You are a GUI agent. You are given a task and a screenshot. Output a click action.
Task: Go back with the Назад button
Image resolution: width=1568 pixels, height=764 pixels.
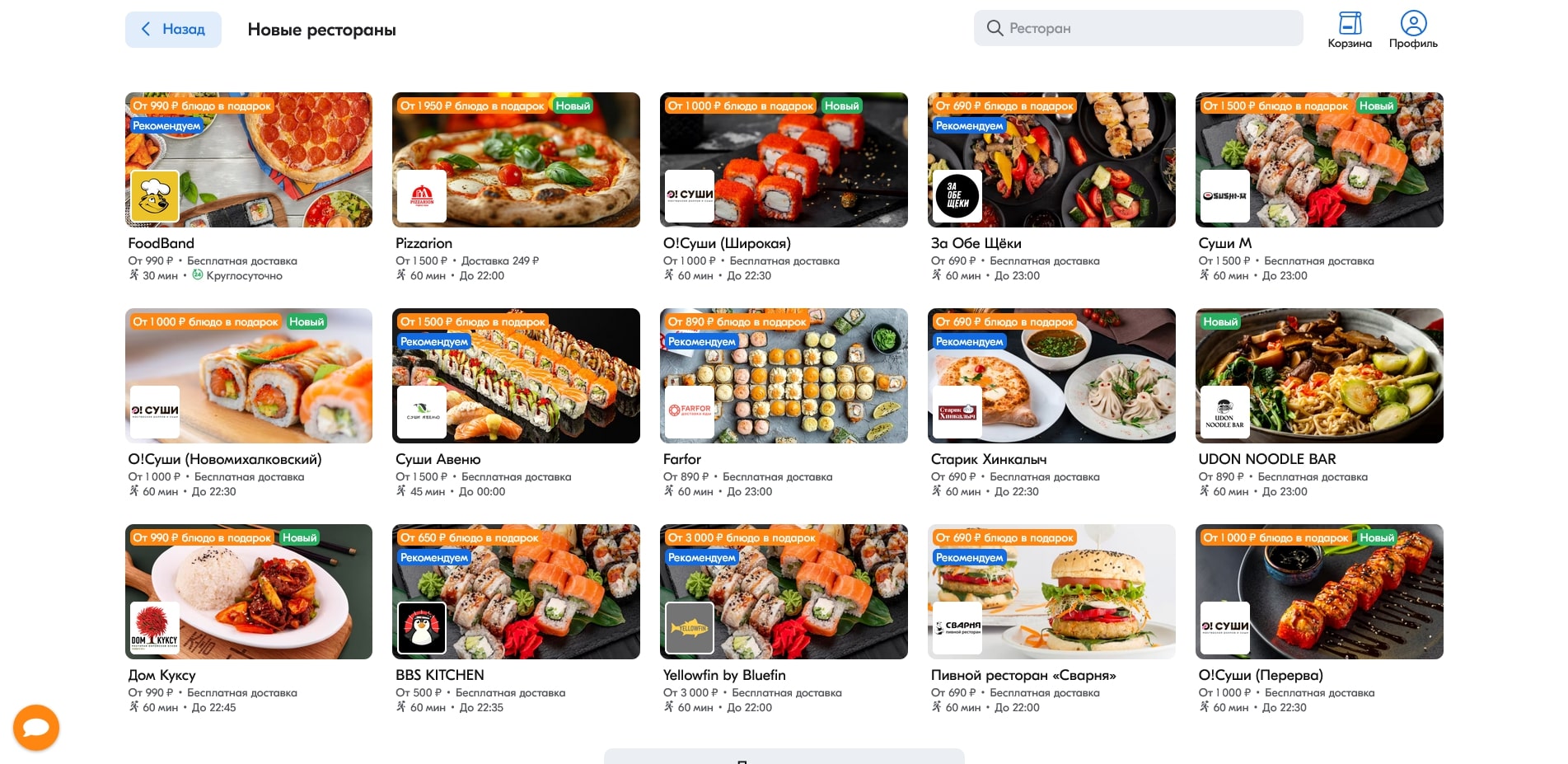coord(173,30)
